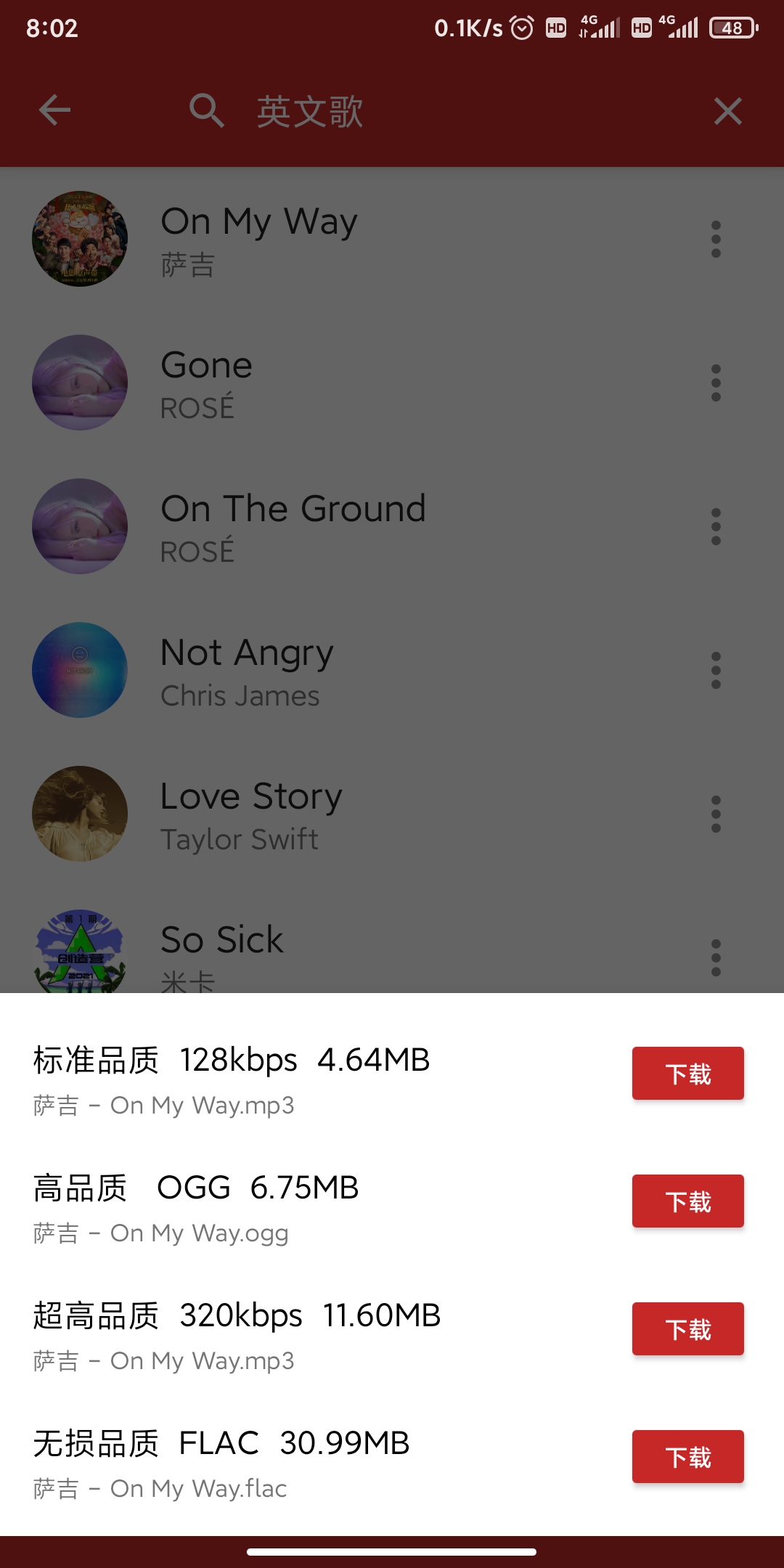The height and width of the screenshot is (1568, 784).
Task: Tap the search input showing 英文歌
Action: point(312,113)
